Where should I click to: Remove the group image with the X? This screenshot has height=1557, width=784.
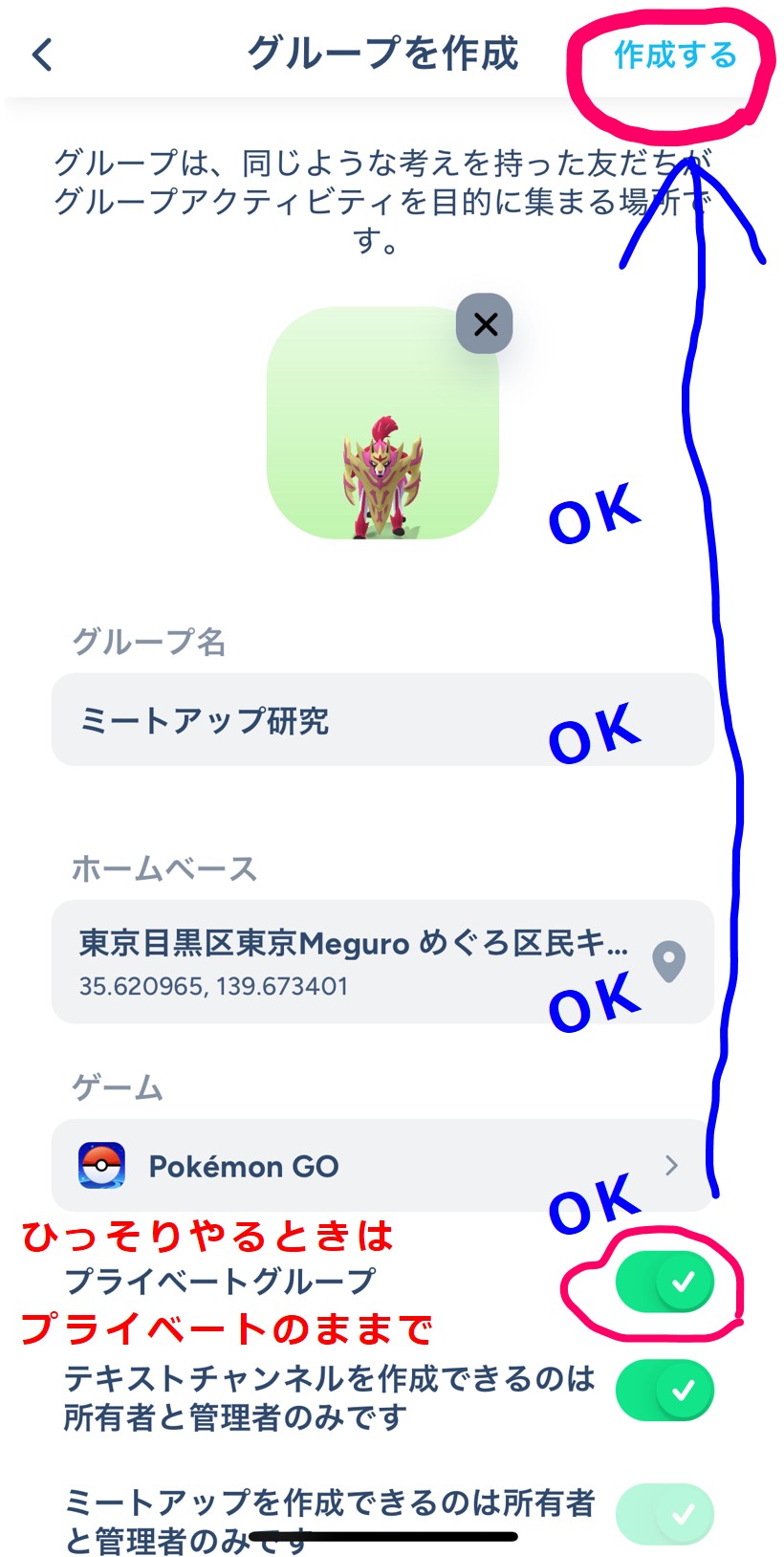coord(485,324)
